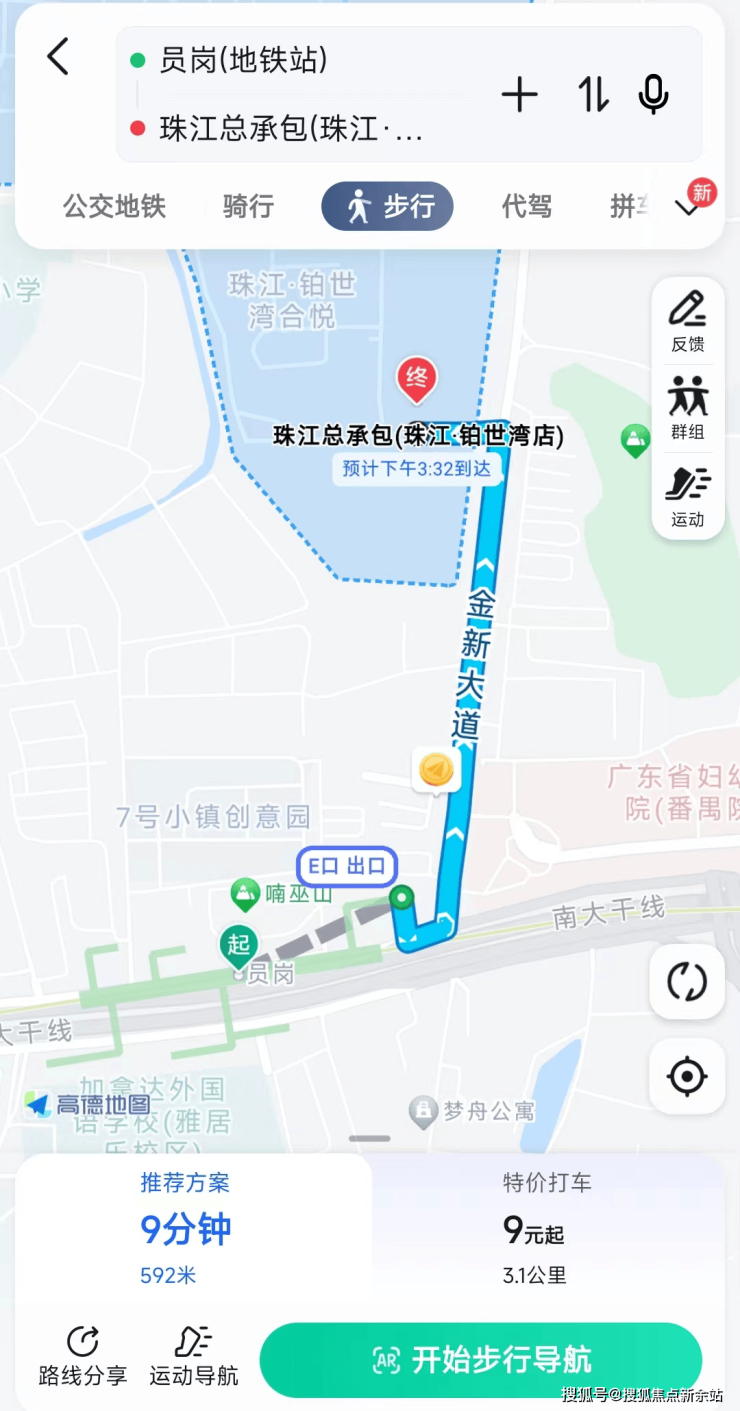The height and width of the screenshot is (1411, 740).
Task: Refresh the route
Action: point(687,981)
